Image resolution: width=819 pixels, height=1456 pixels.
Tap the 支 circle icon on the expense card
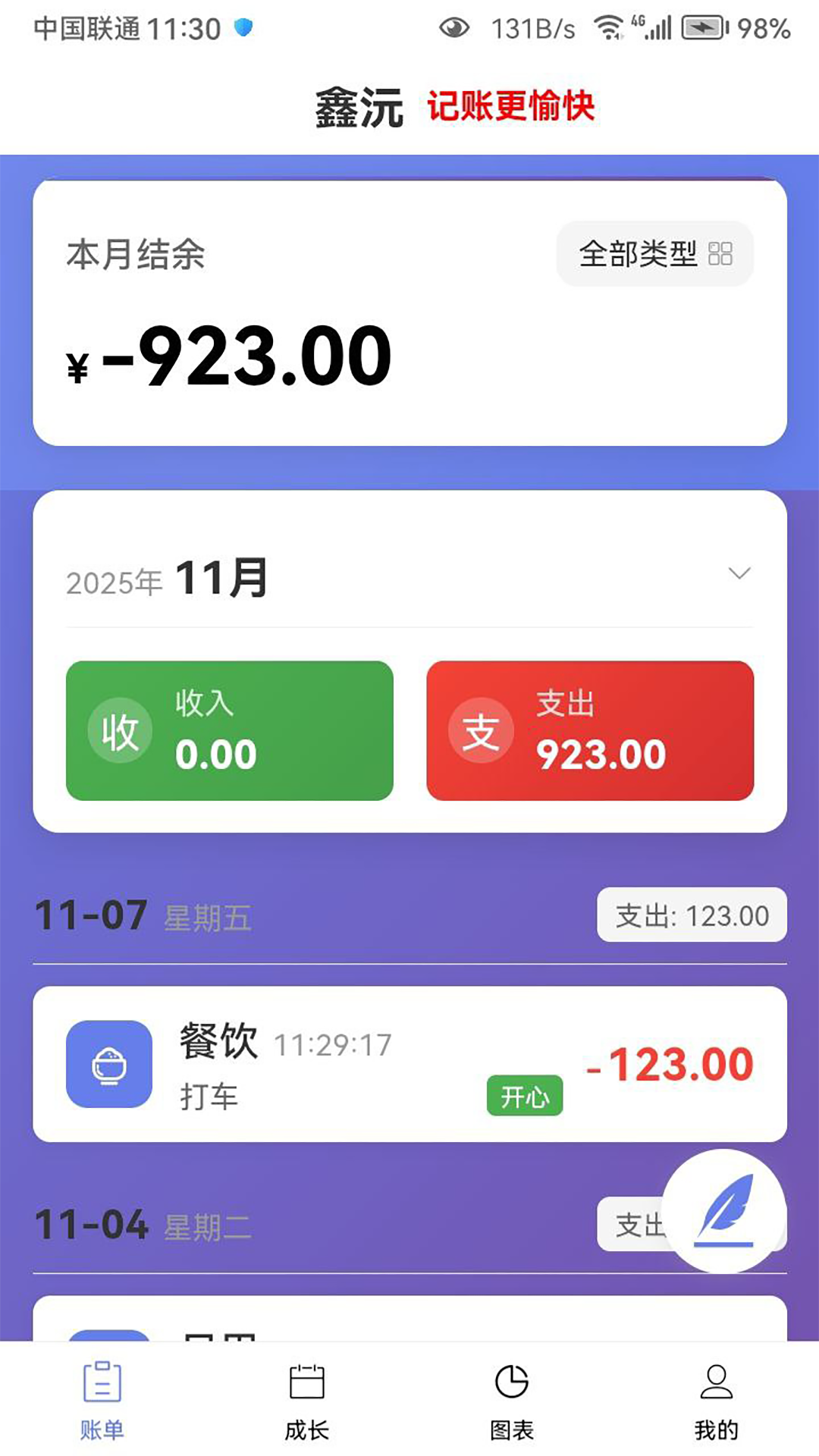click(481, 730)
